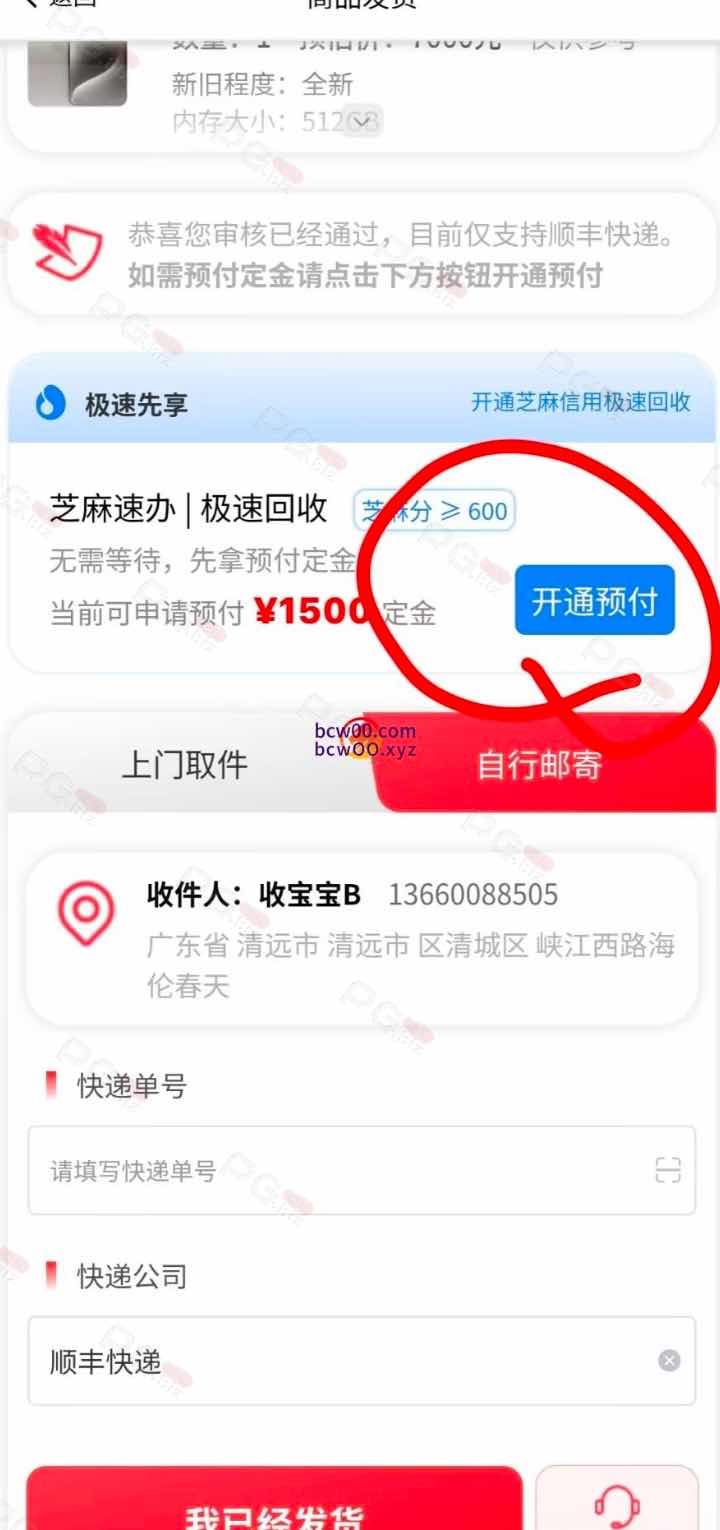Tap the 开通预付 button
This screenshot has width=720, height=1530.
click(595, 601)
